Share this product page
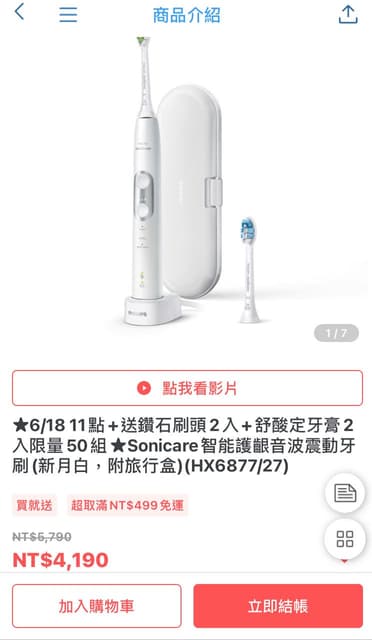The height and width of the screenshot is (640, 372). (348, 15)
